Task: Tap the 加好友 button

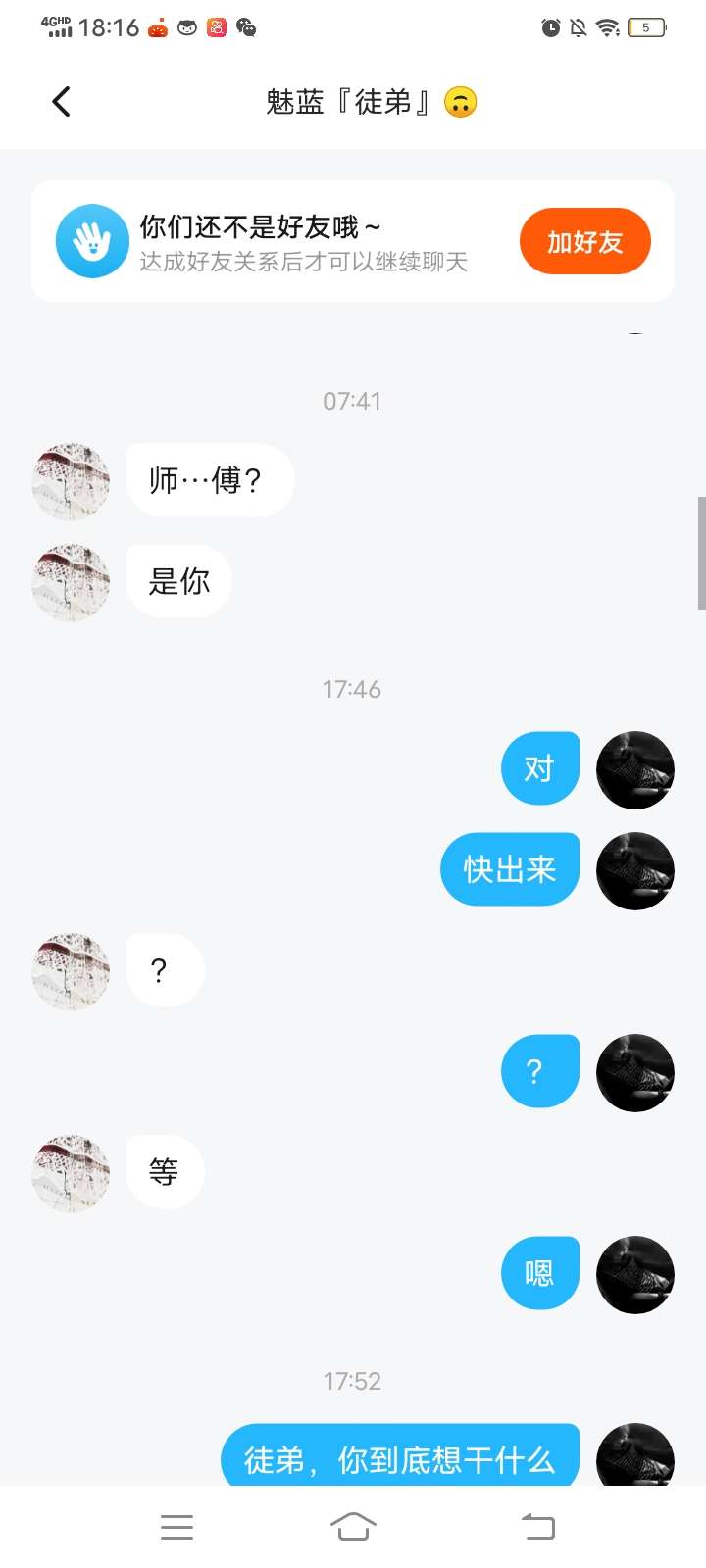Action: point(584,242)
